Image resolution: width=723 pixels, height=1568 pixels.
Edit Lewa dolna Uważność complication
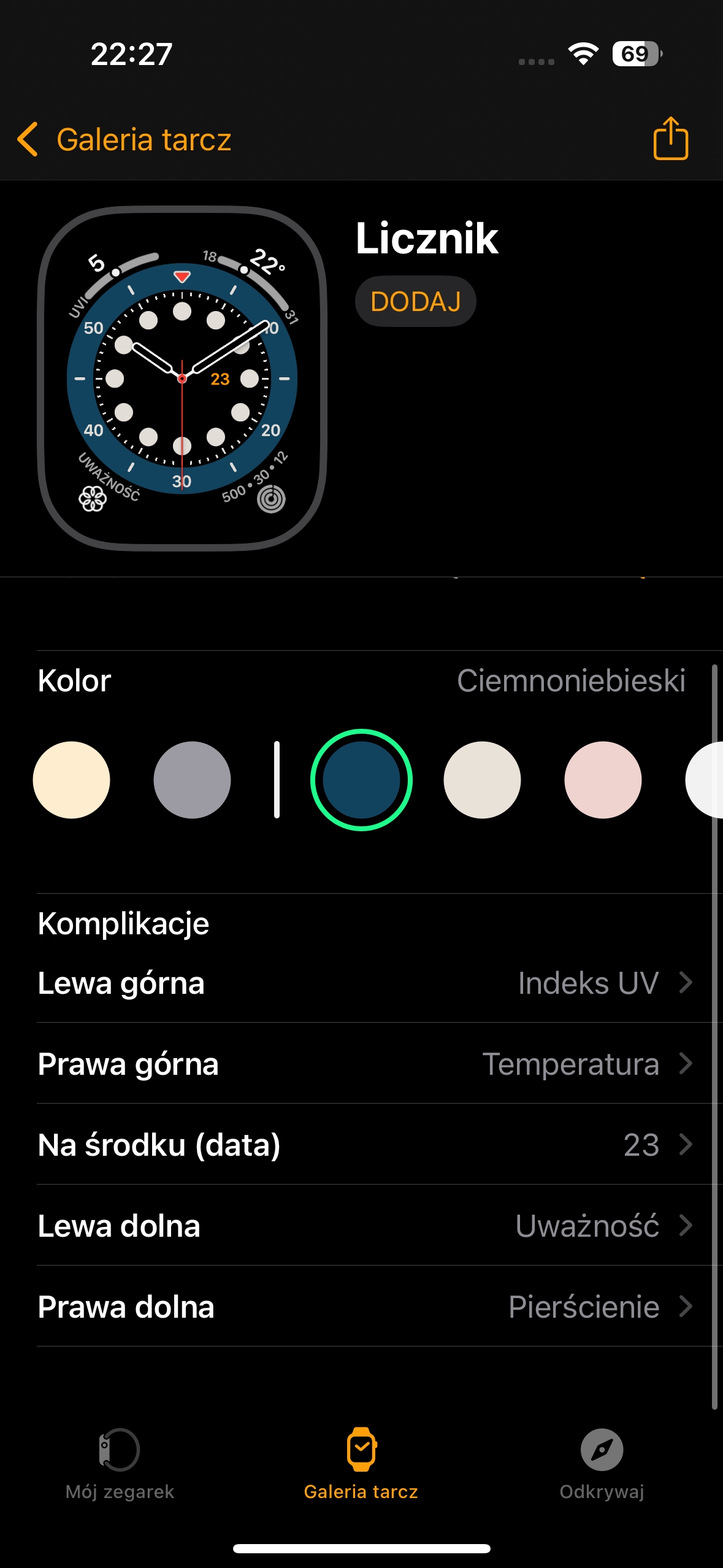click(365, 1226)
